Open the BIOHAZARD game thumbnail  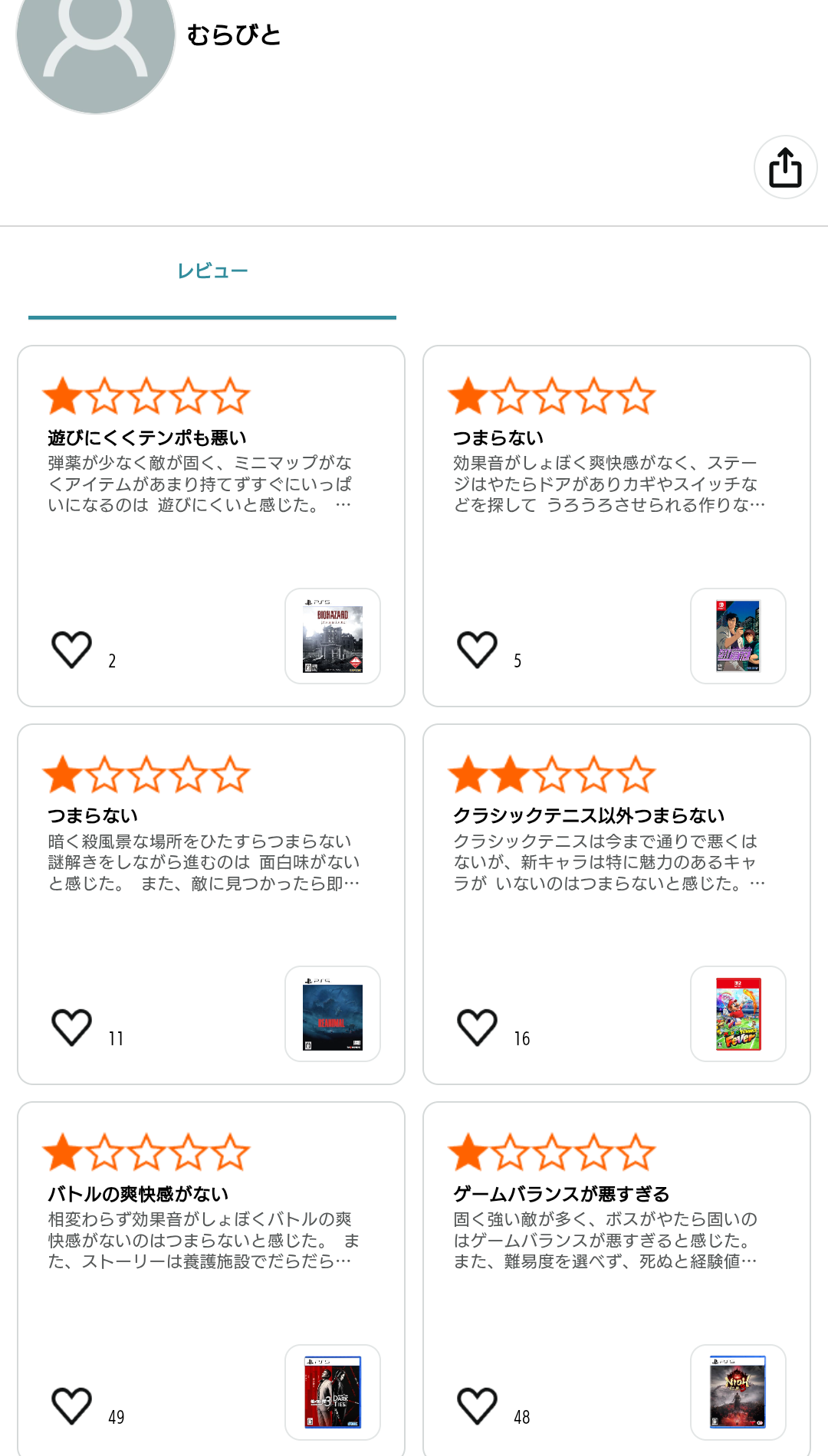point(333,636)
